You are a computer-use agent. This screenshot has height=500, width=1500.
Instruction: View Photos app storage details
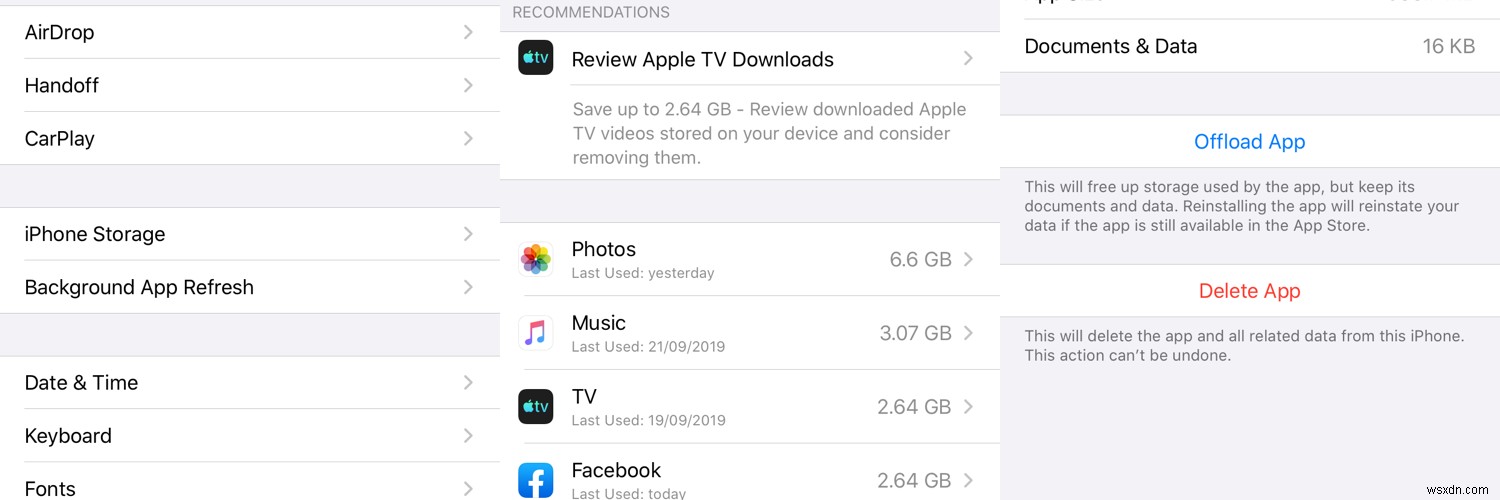[x=748, y=259]
